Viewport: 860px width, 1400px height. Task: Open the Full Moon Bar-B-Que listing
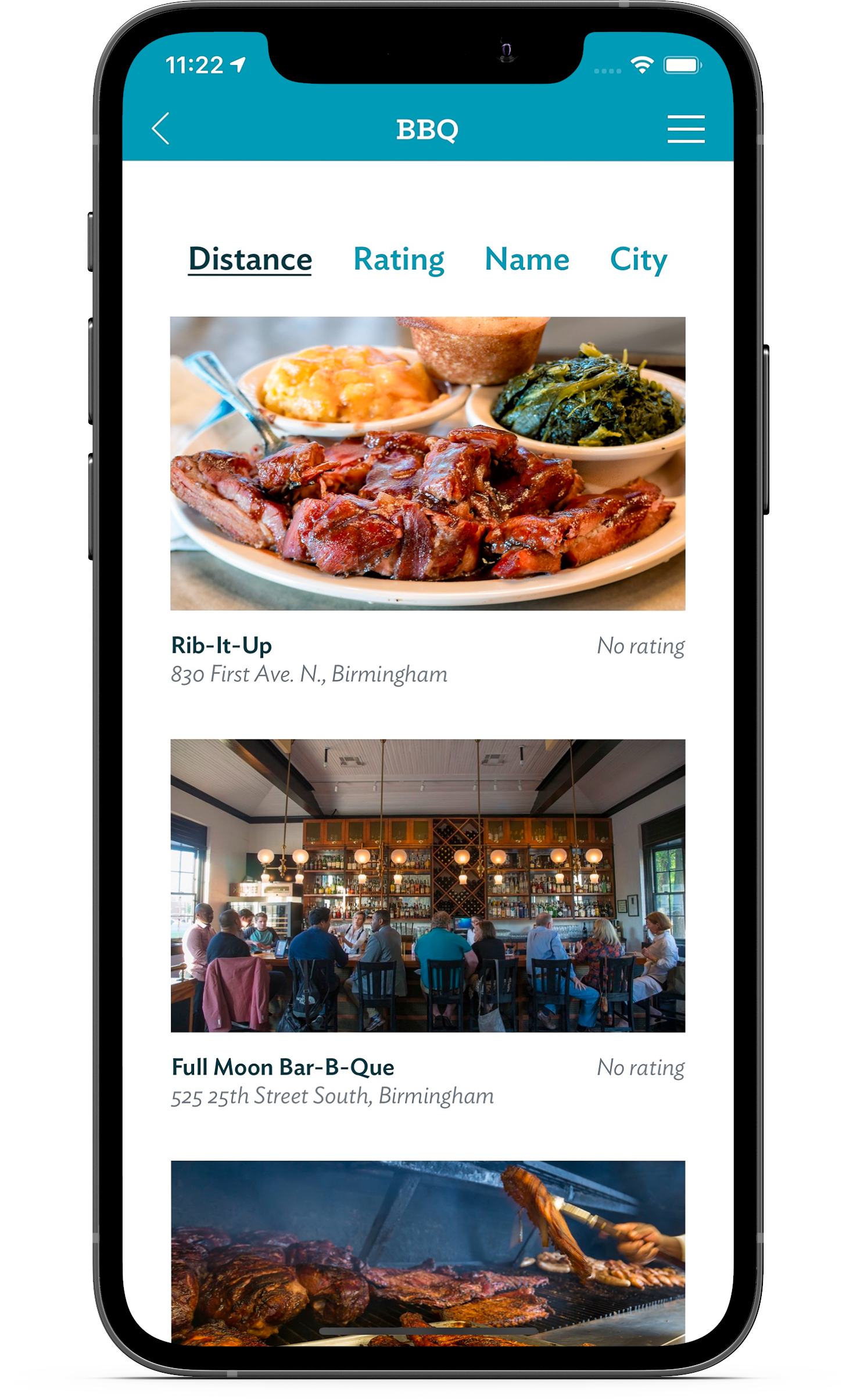point(428,924)
